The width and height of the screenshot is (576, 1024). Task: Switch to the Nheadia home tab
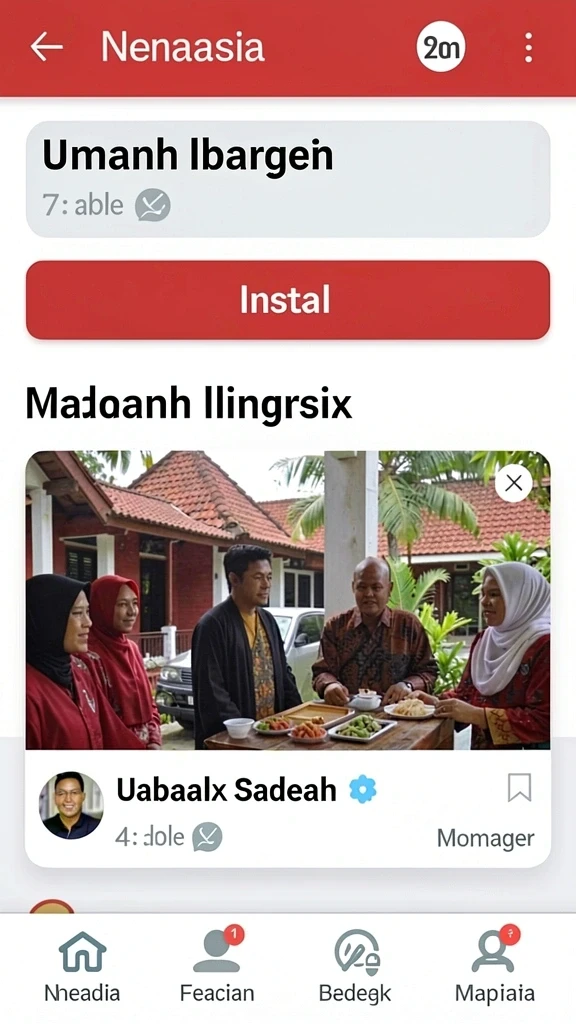click(x=82, y=968)
